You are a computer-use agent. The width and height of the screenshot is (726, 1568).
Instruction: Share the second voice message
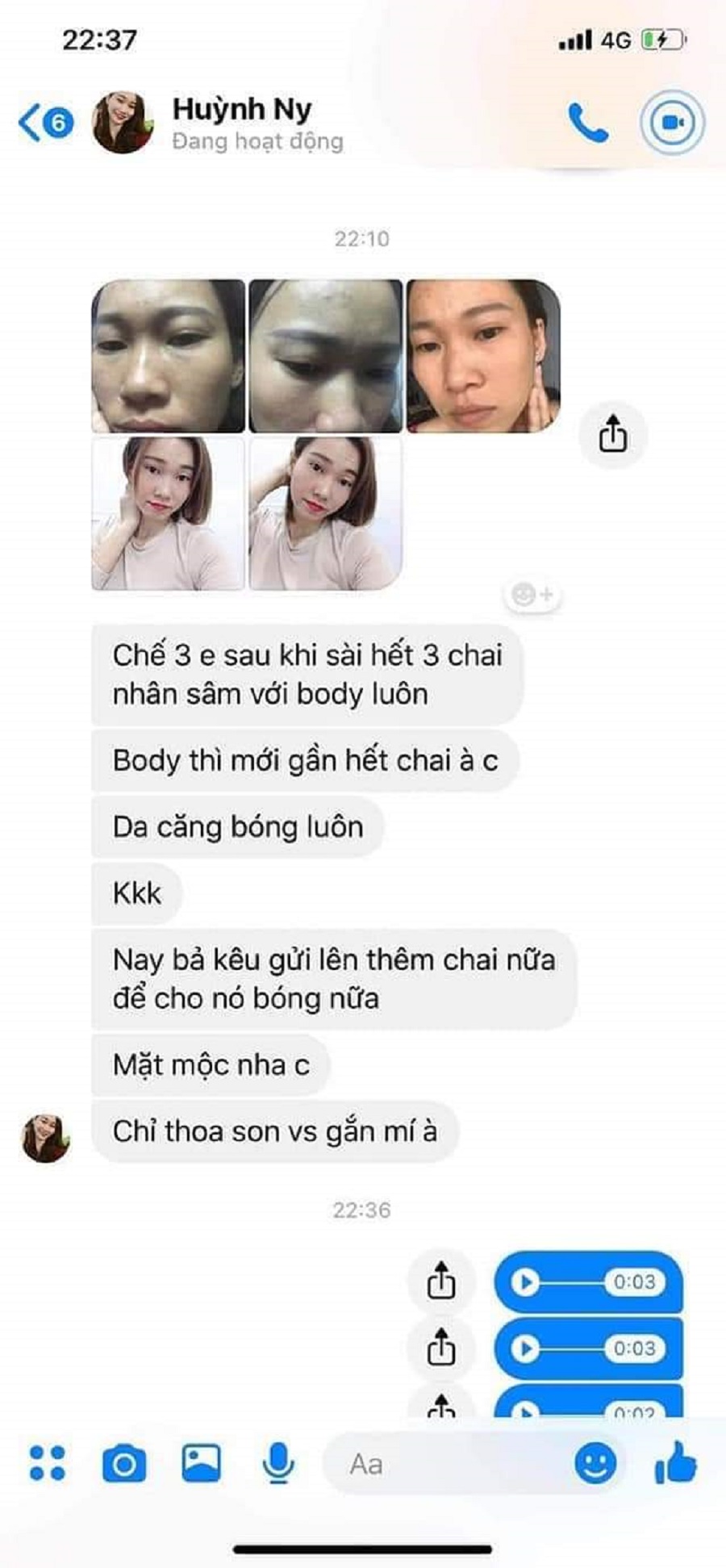pos(441,1348)
